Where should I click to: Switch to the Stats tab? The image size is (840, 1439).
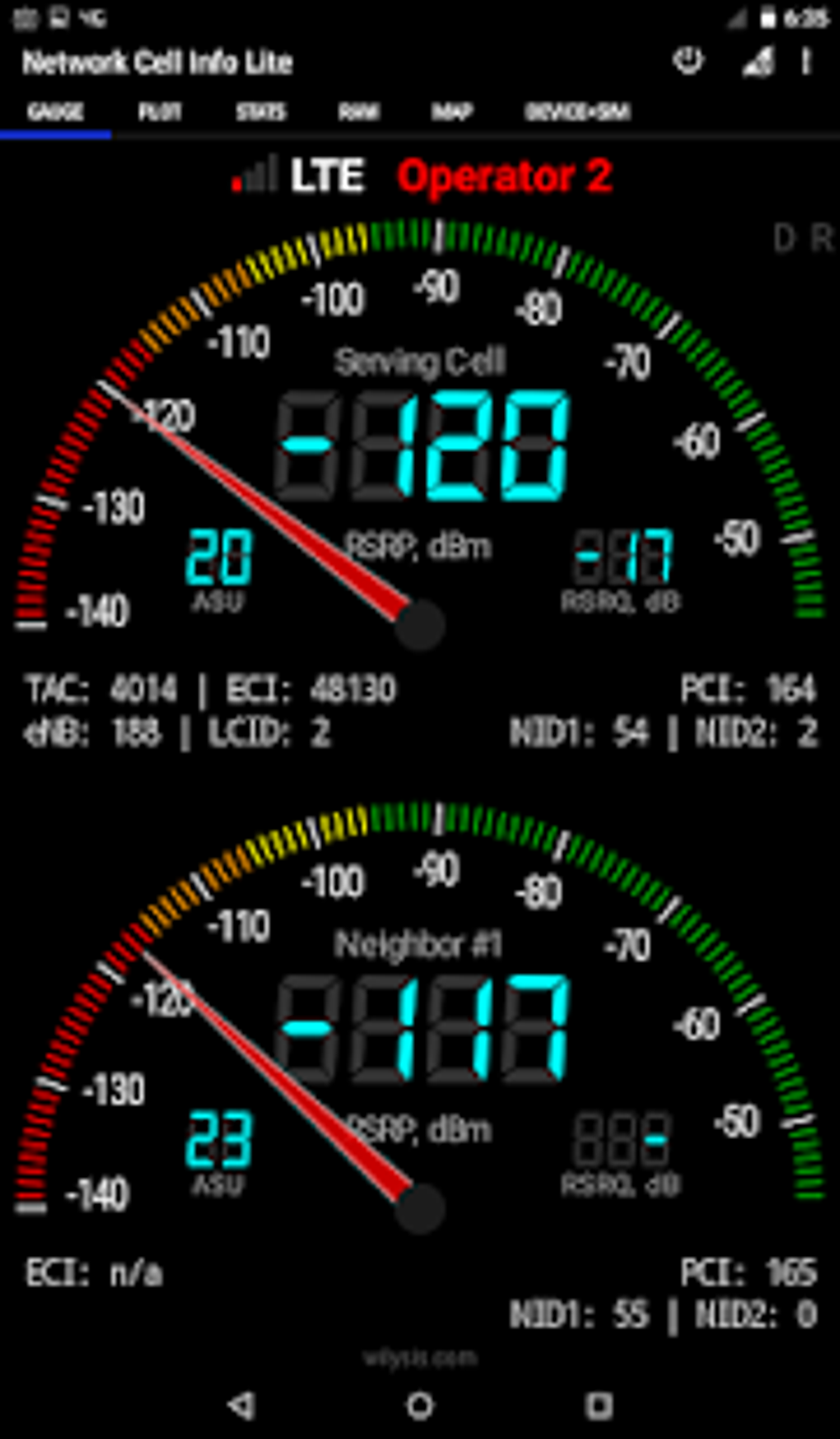tap(261, 112)
